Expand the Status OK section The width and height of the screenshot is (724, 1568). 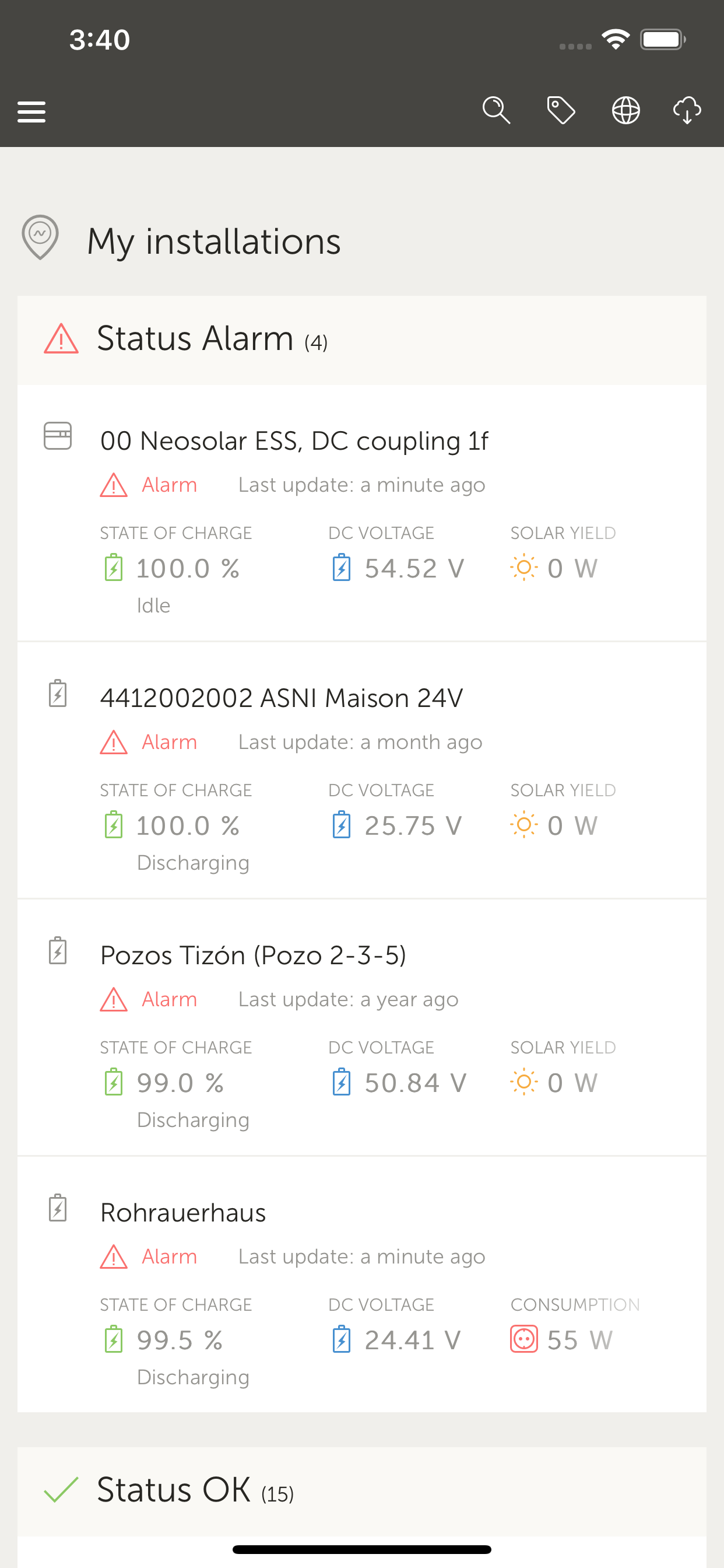click(173, 1489)
